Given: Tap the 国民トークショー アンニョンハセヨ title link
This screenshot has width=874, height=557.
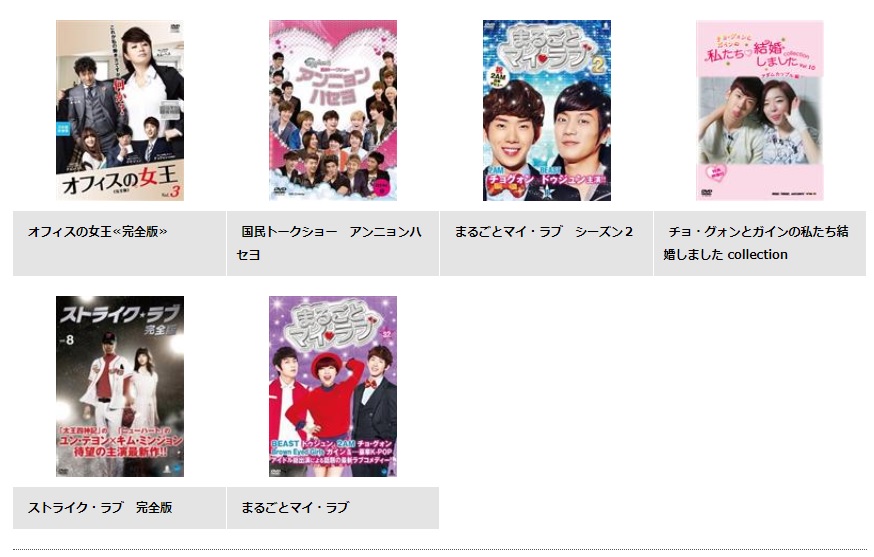Looking at the screenshot, I should (330, 242).
